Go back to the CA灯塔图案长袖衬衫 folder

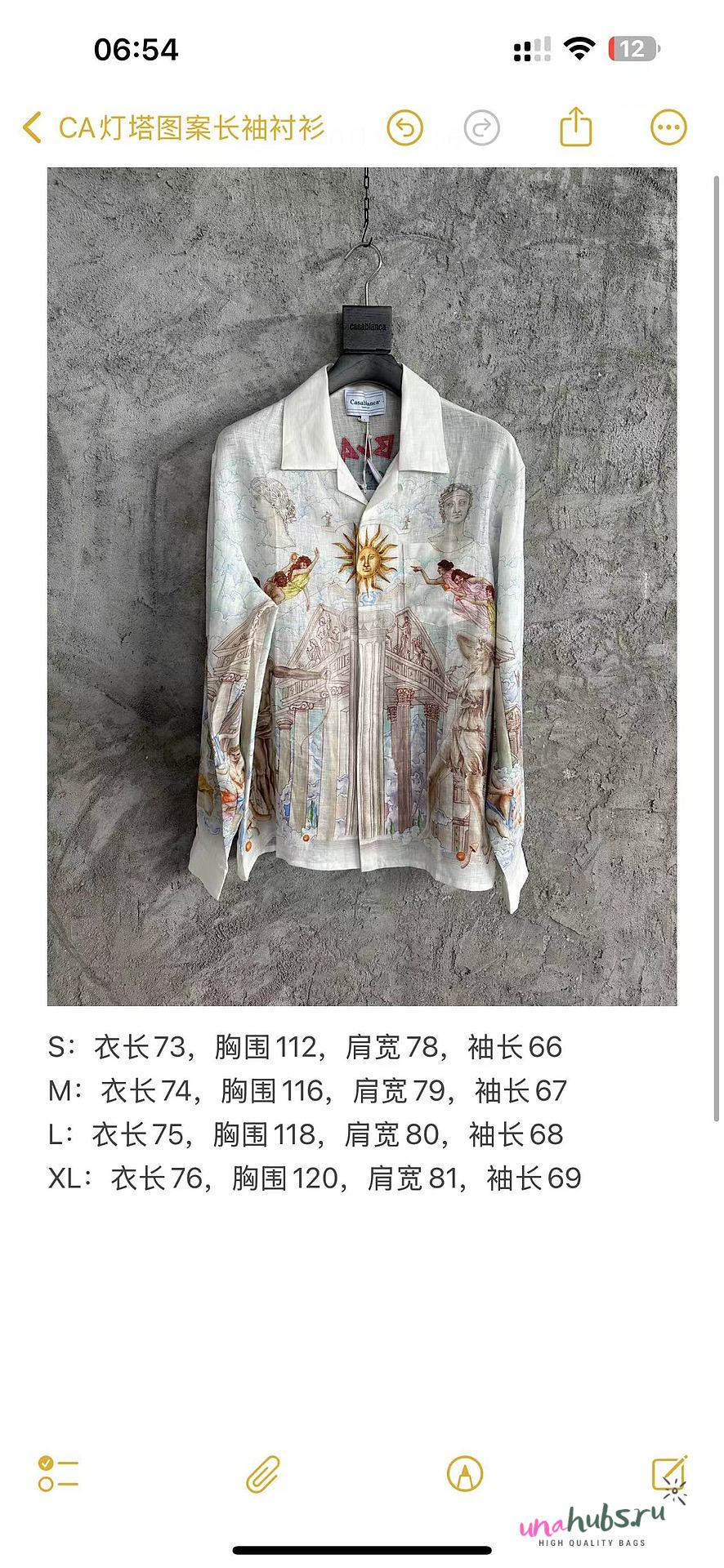tap(173, 128)
